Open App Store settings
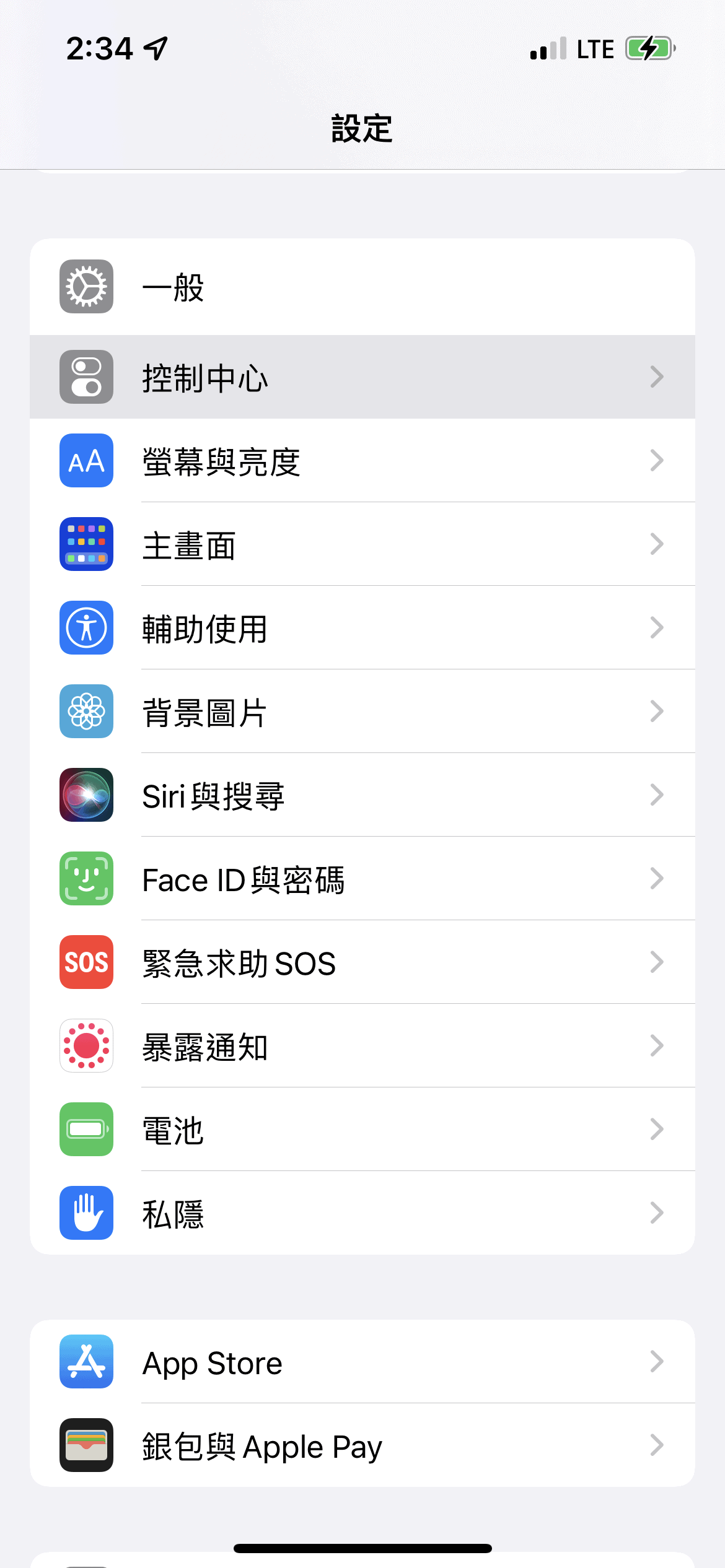Image resolution: width=725 pixels, height=1568 pixels. click(362, 1362)
